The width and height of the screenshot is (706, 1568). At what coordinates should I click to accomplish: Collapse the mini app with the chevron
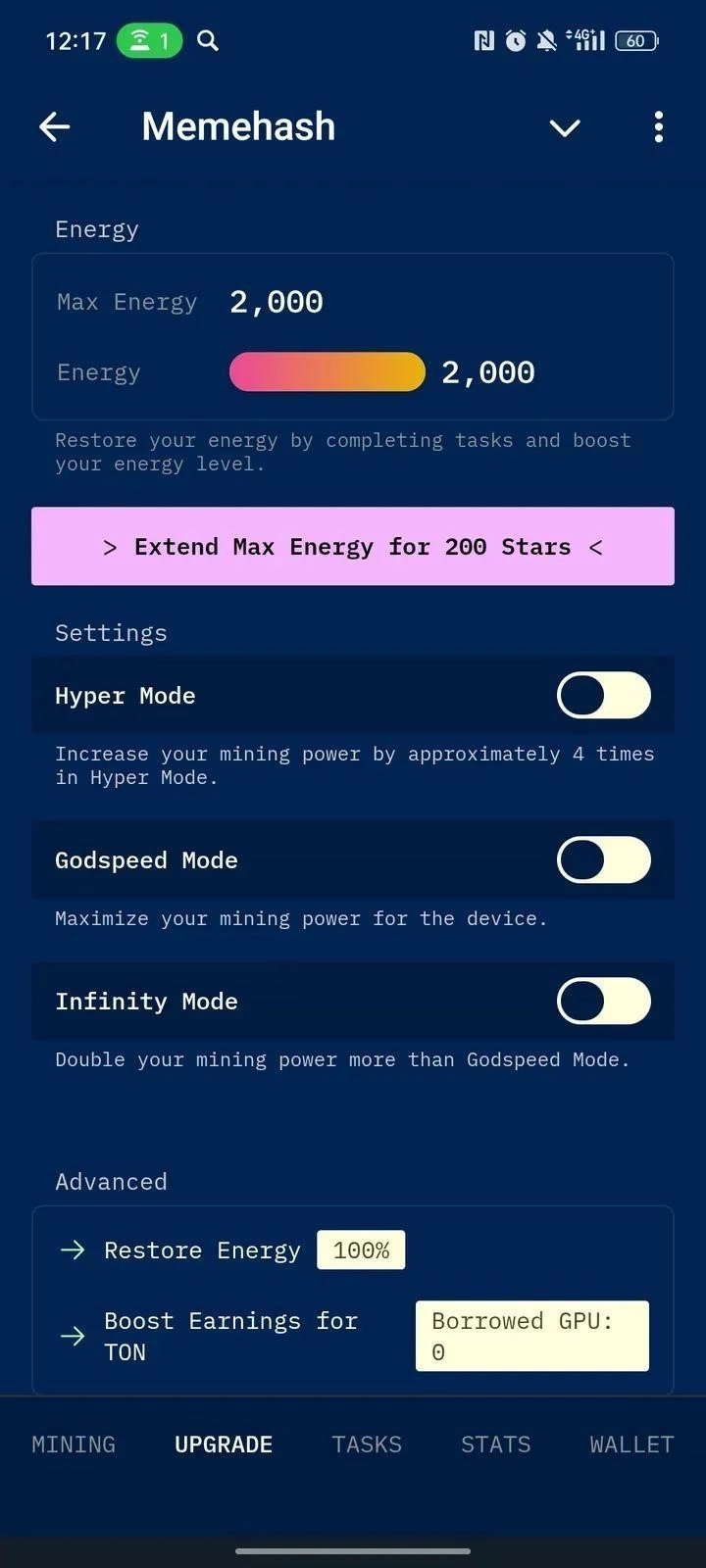pyautogui.click(x=565, y=127)
